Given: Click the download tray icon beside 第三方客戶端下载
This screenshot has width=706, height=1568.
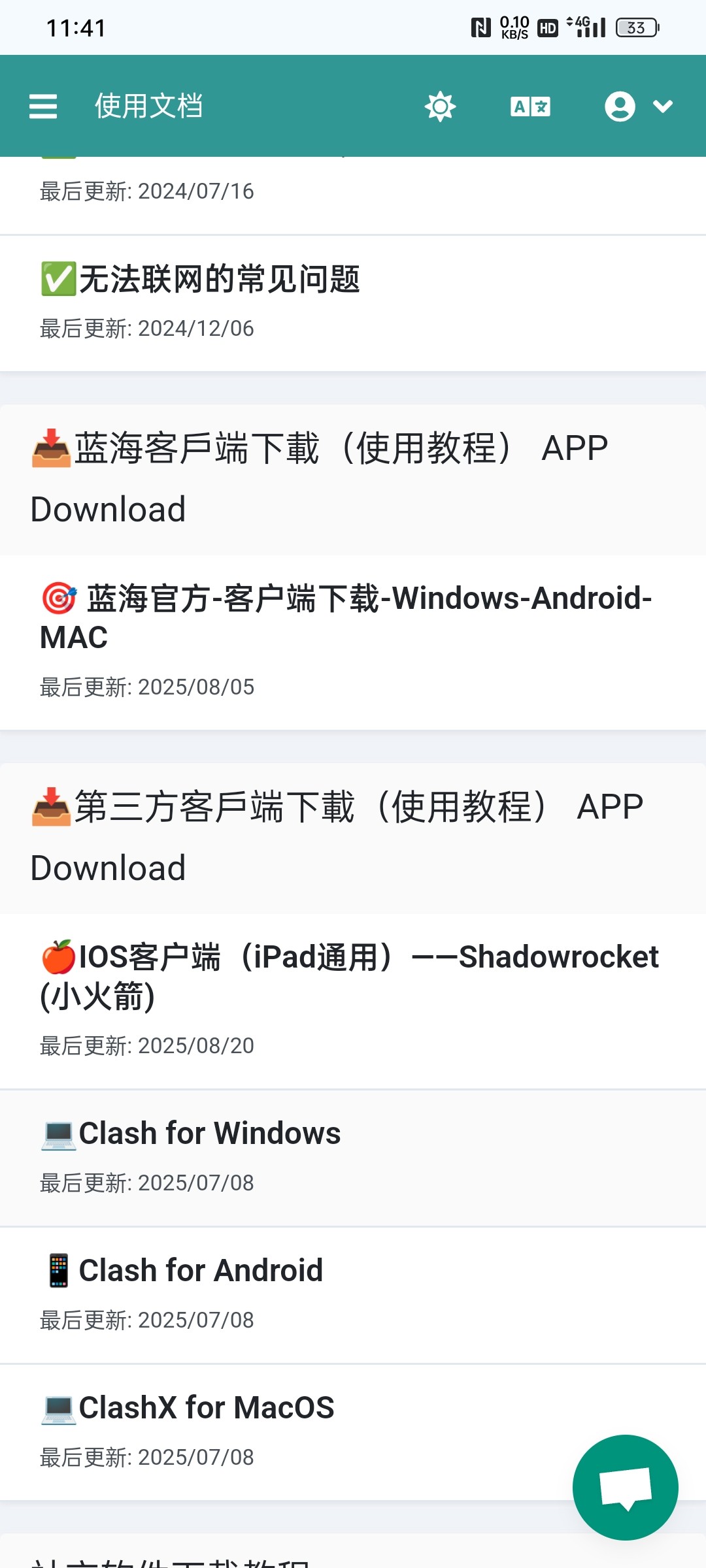Looking at the screenshot, I should pyautogui.click(x=54, y=804).
